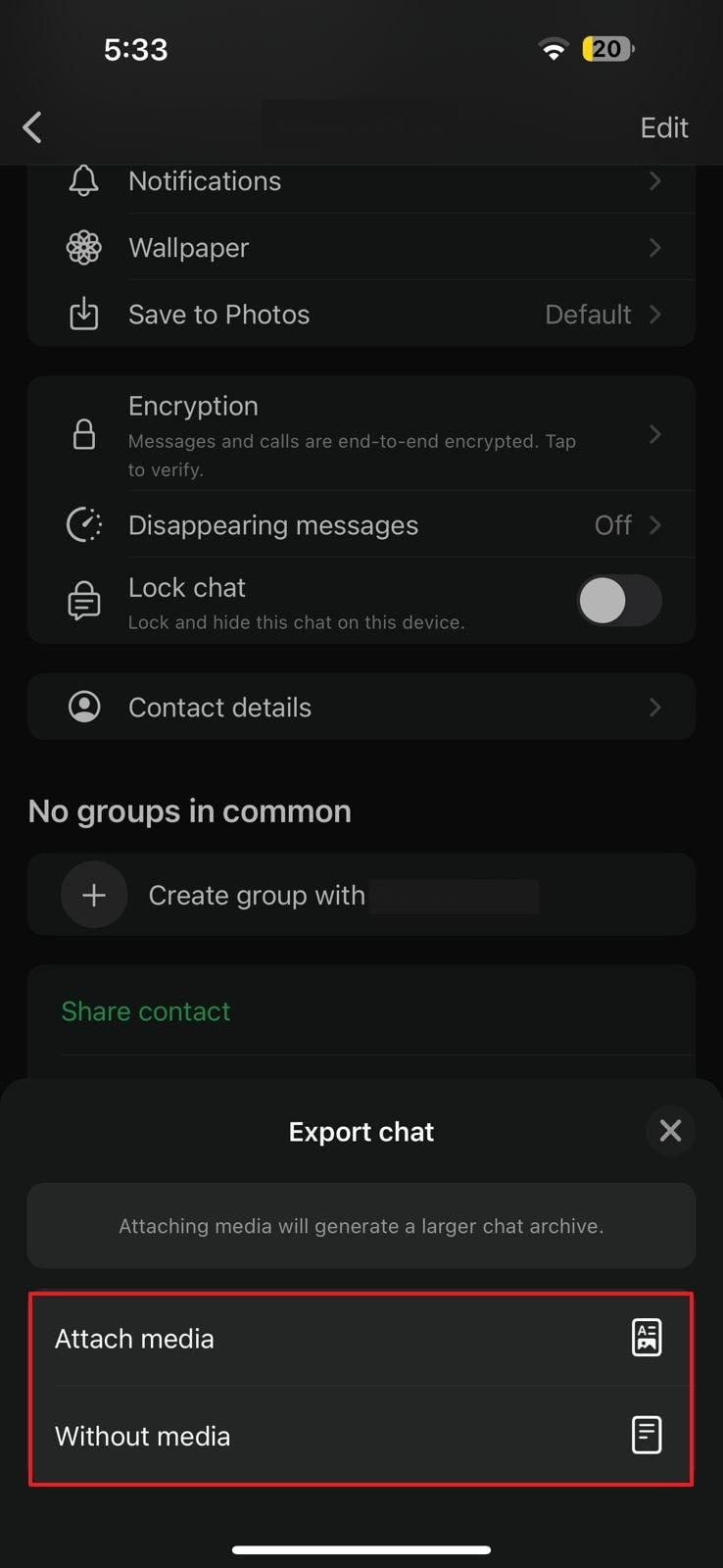Open the Notifications bell icon
Screen dimensions: 723x1568
83,180
